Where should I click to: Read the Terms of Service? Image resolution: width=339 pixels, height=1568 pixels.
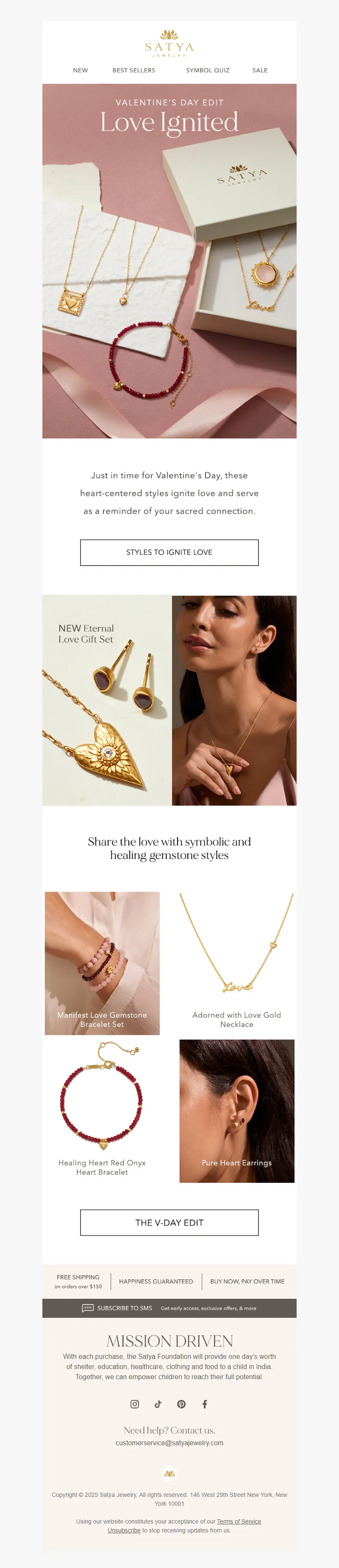pos(239,1522)
